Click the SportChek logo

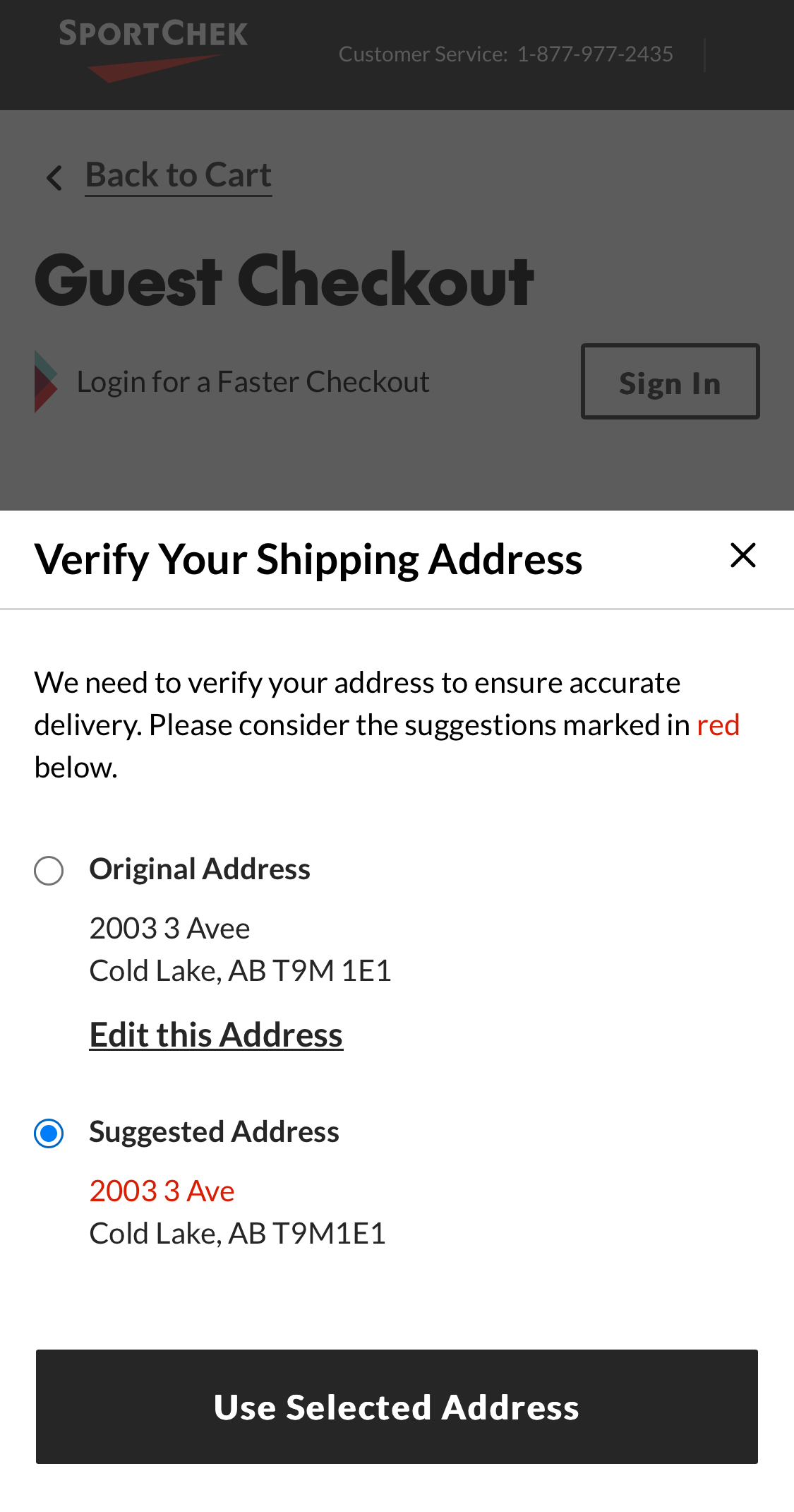[x=154, y=46]
